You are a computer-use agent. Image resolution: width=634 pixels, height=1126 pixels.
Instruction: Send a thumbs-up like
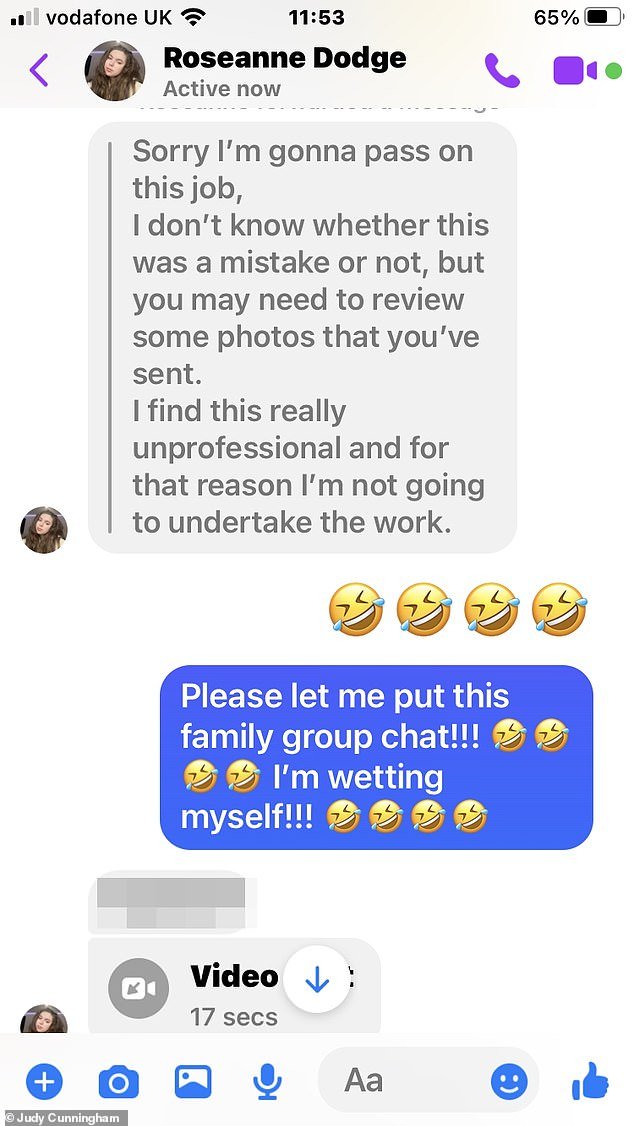click(x=590, y=1081)
